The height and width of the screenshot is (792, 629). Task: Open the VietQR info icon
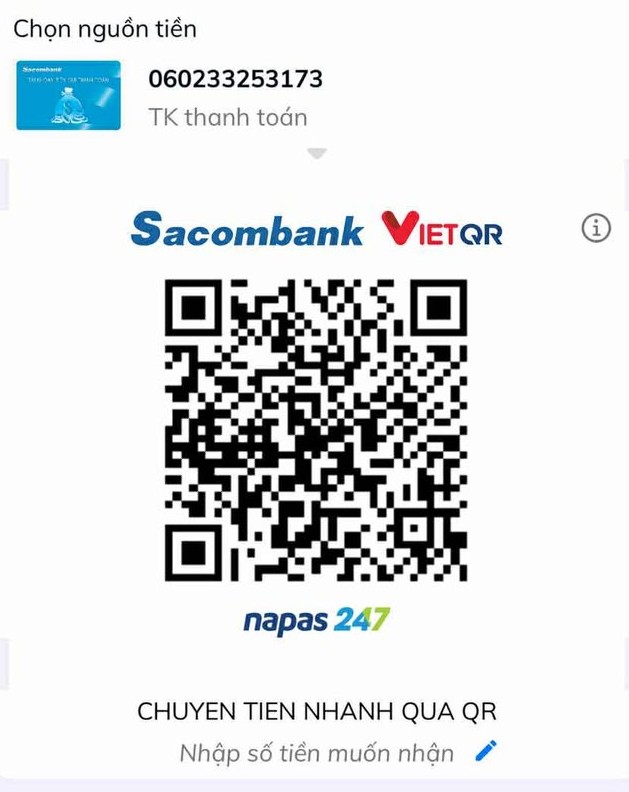(x=595, y=229)
